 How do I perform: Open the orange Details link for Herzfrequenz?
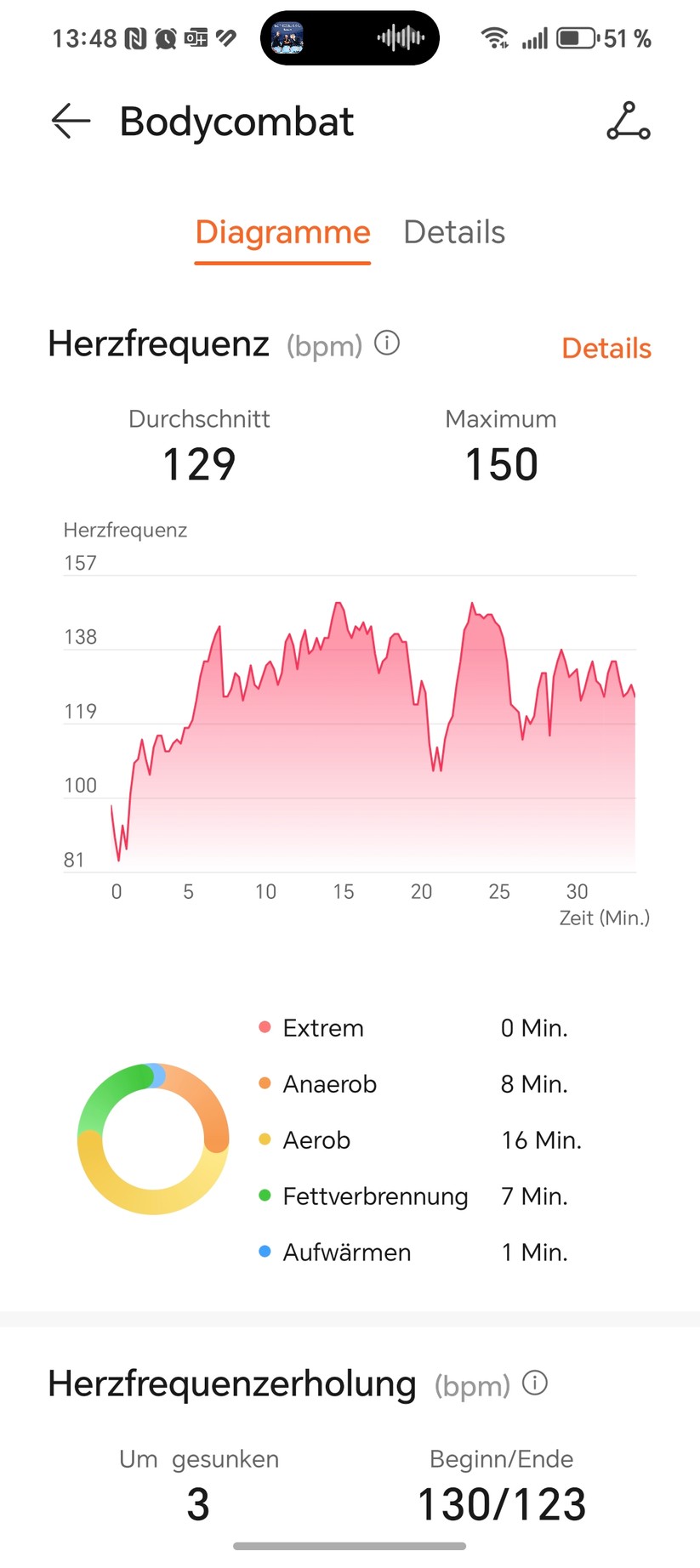click(x=606, y=348)
